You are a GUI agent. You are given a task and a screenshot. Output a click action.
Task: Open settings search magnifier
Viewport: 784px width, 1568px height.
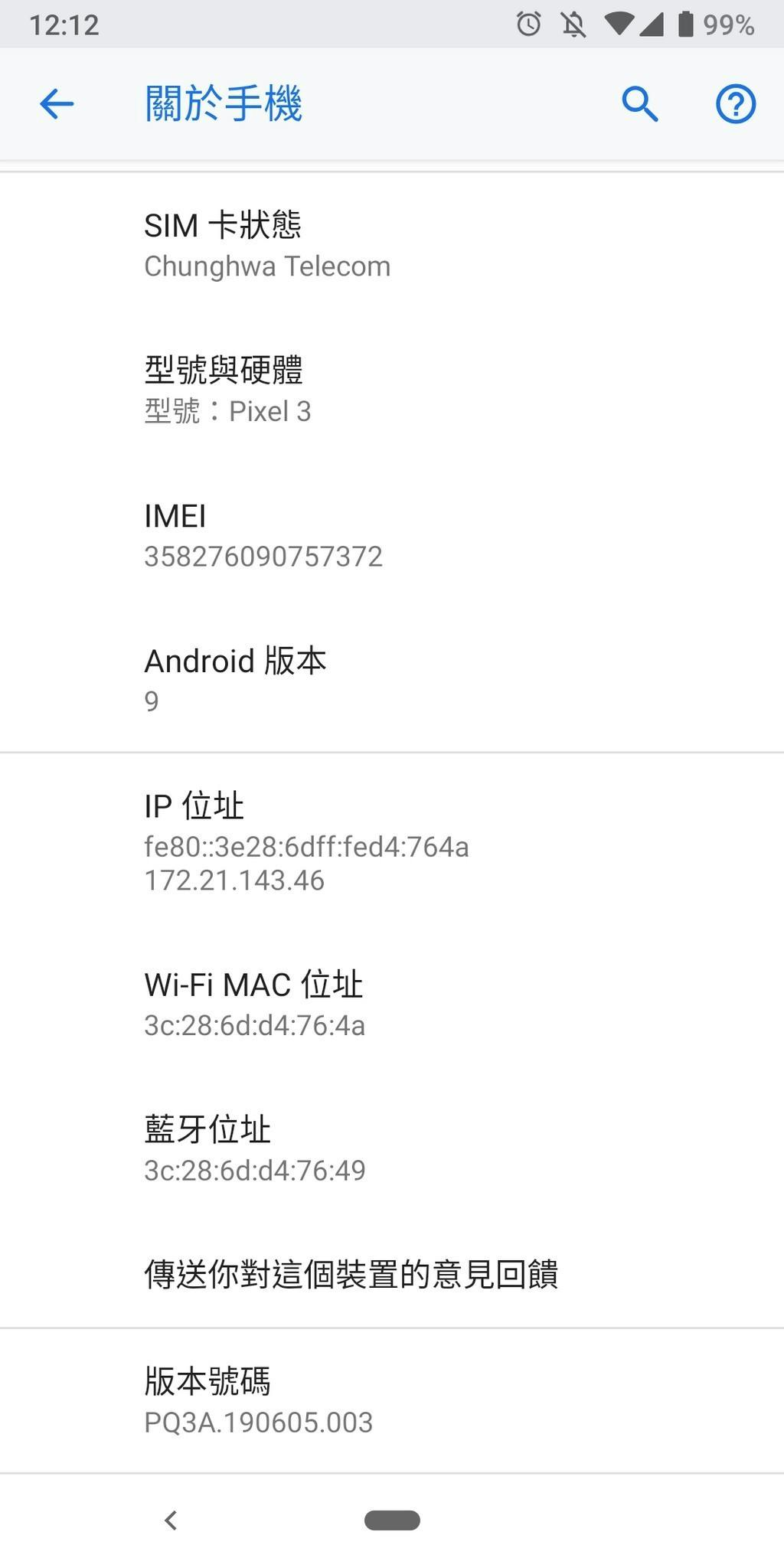[x=640, y=104]
